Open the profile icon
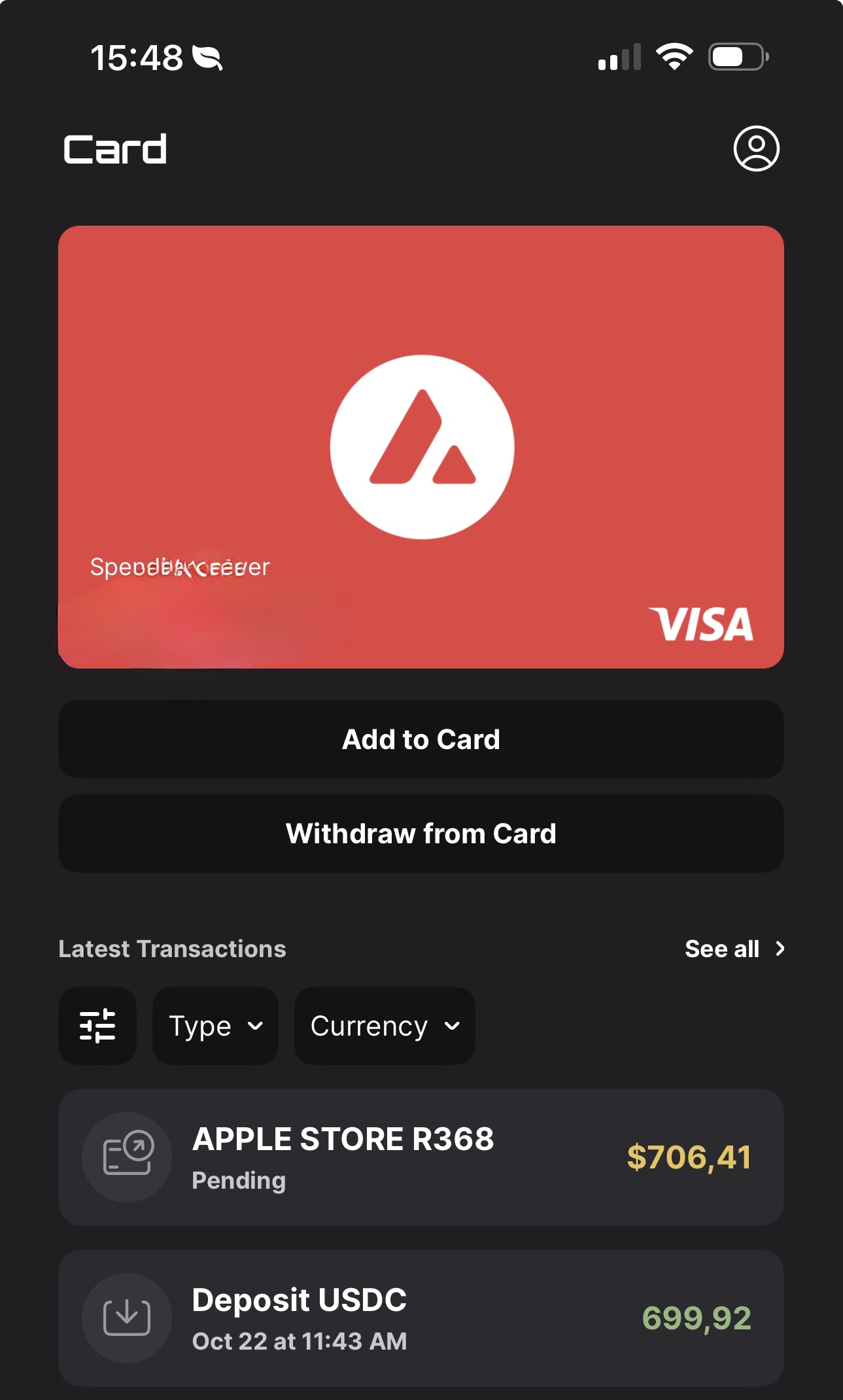Screen dimensions: 843x1400 tap(756, 149)
